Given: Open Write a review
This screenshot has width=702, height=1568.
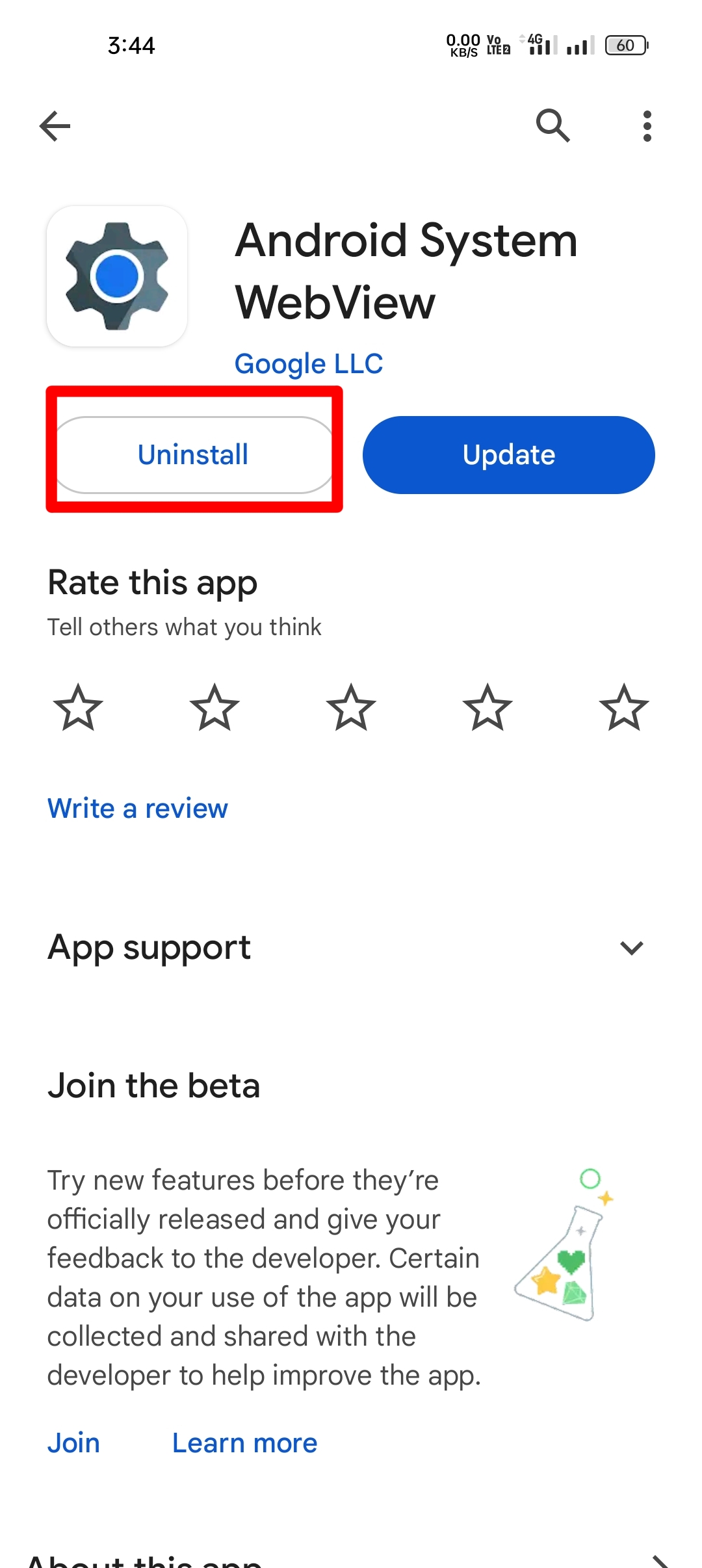Looking at the screenshot, I should click(138, 809).
